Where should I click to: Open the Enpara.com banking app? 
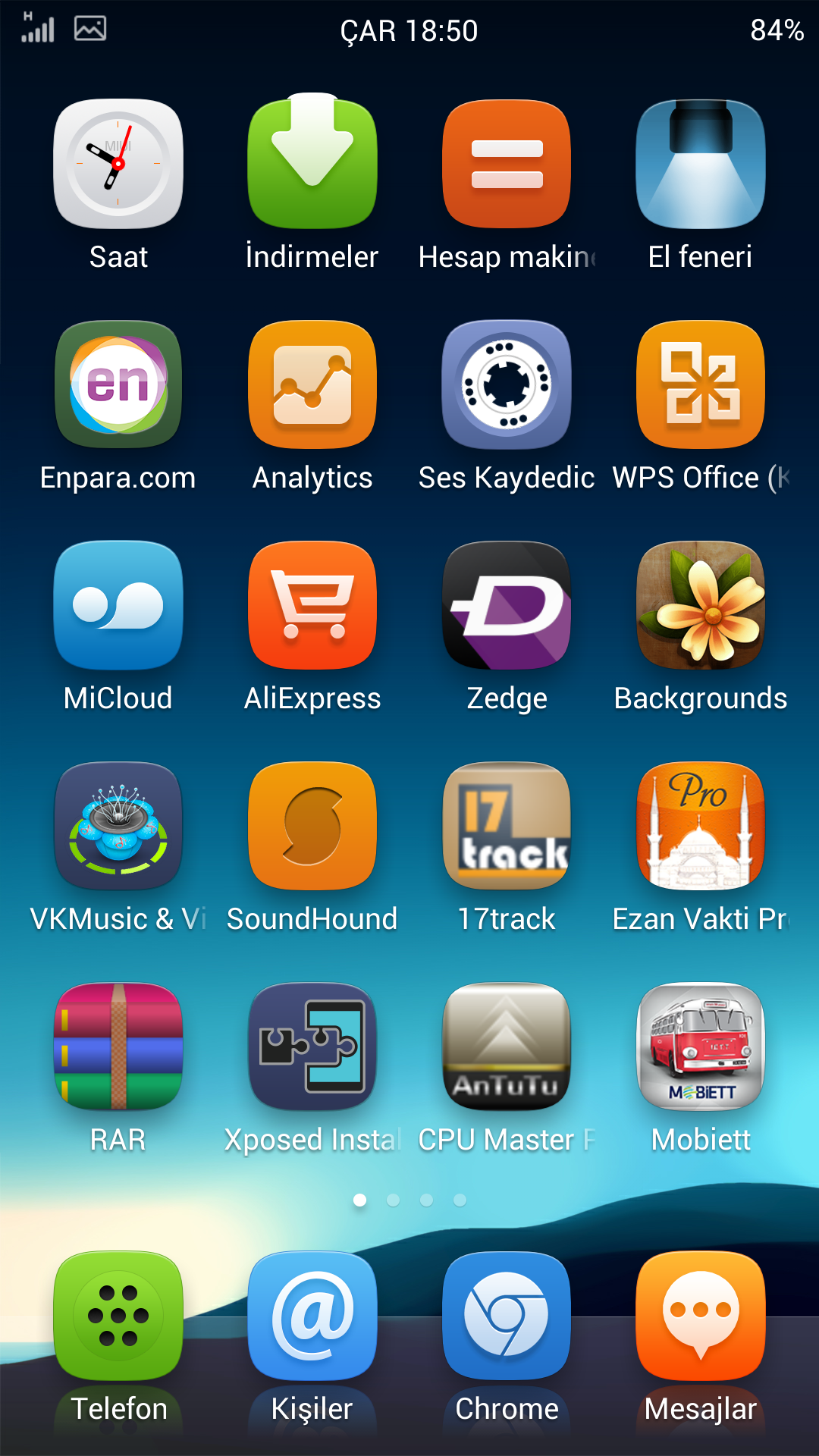tap(118, 384)
